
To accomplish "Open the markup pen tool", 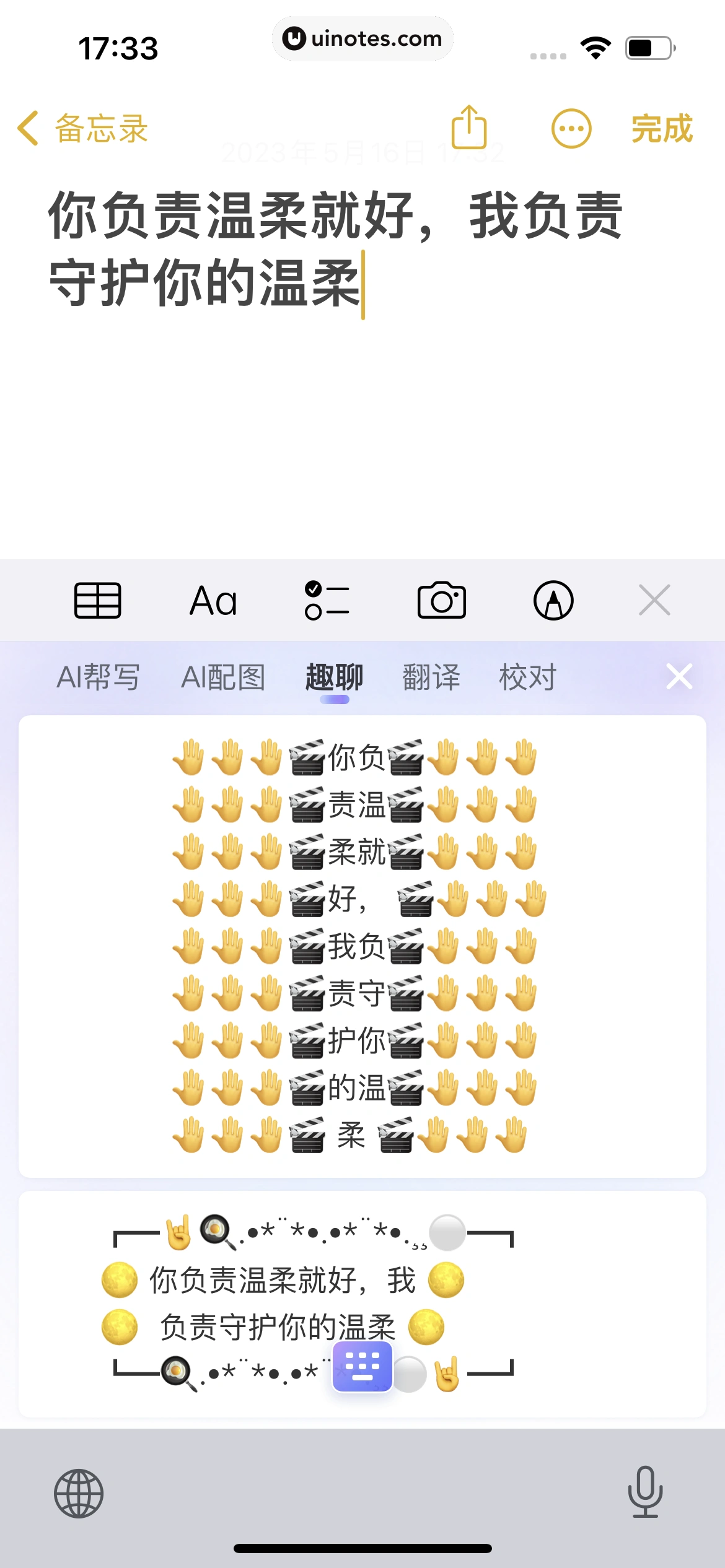I will pos(553,600).
